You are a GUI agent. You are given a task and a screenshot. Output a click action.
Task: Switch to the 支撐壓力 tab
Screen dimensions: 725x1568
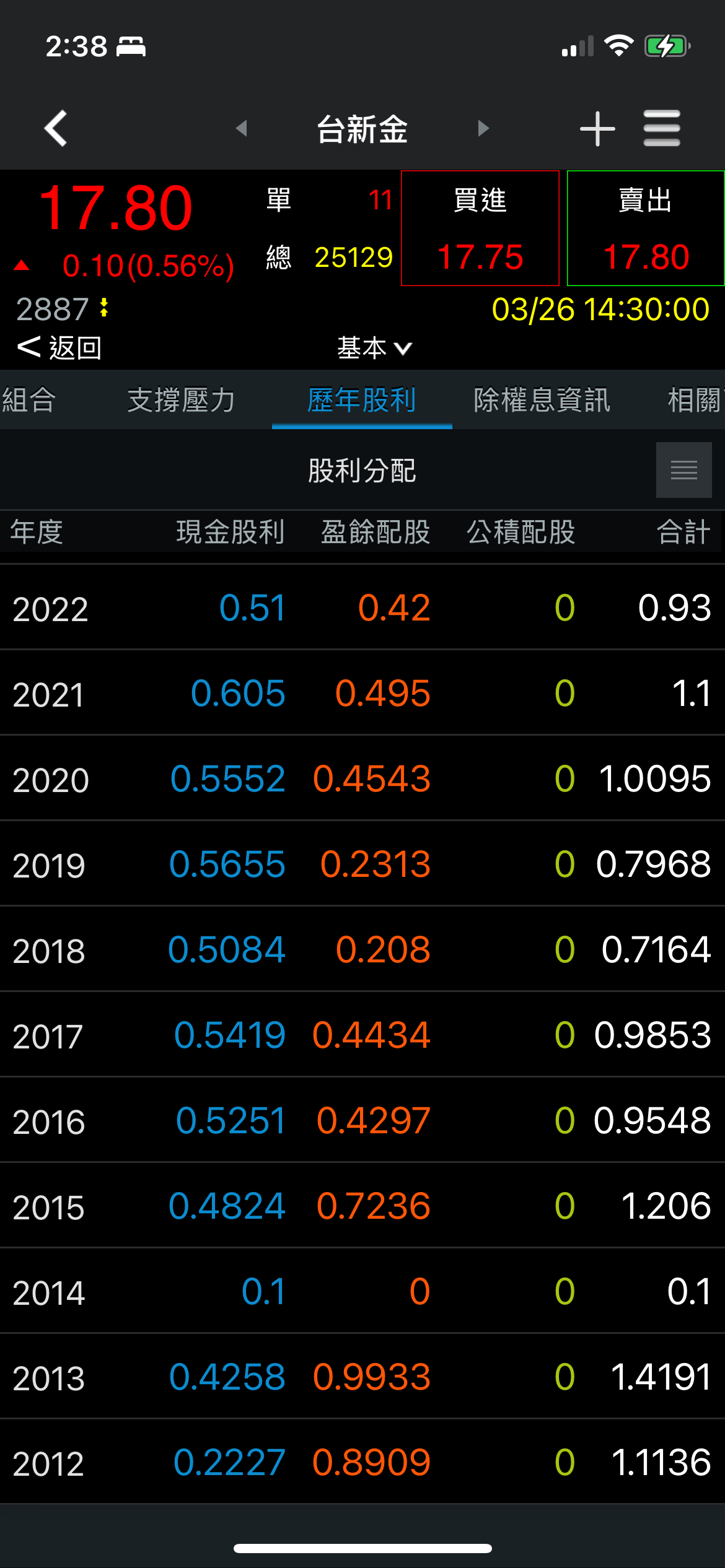[181, 400]
